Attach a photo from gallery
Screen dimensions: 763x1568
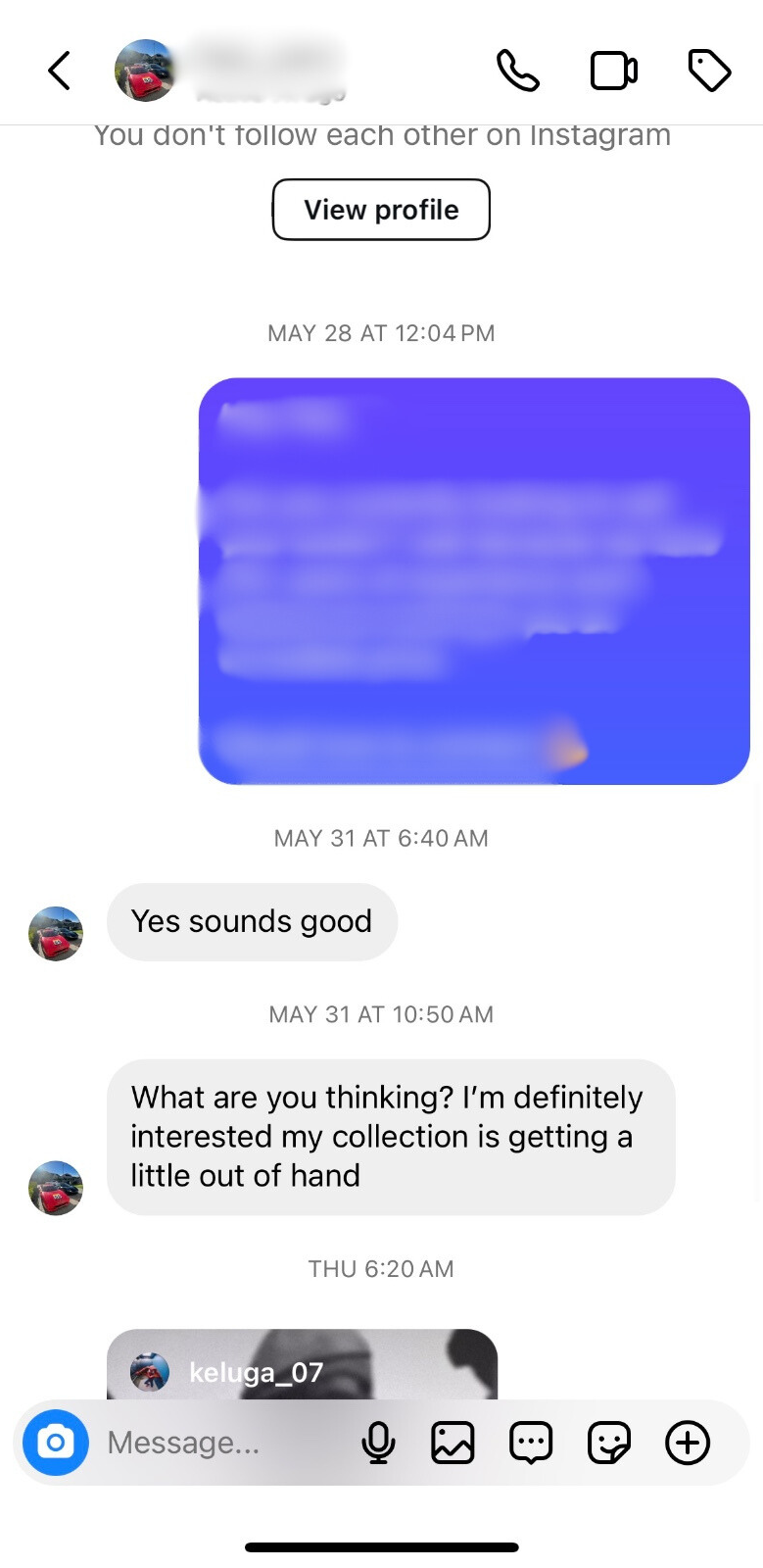pyautogui.click(x=453, y=1443)
